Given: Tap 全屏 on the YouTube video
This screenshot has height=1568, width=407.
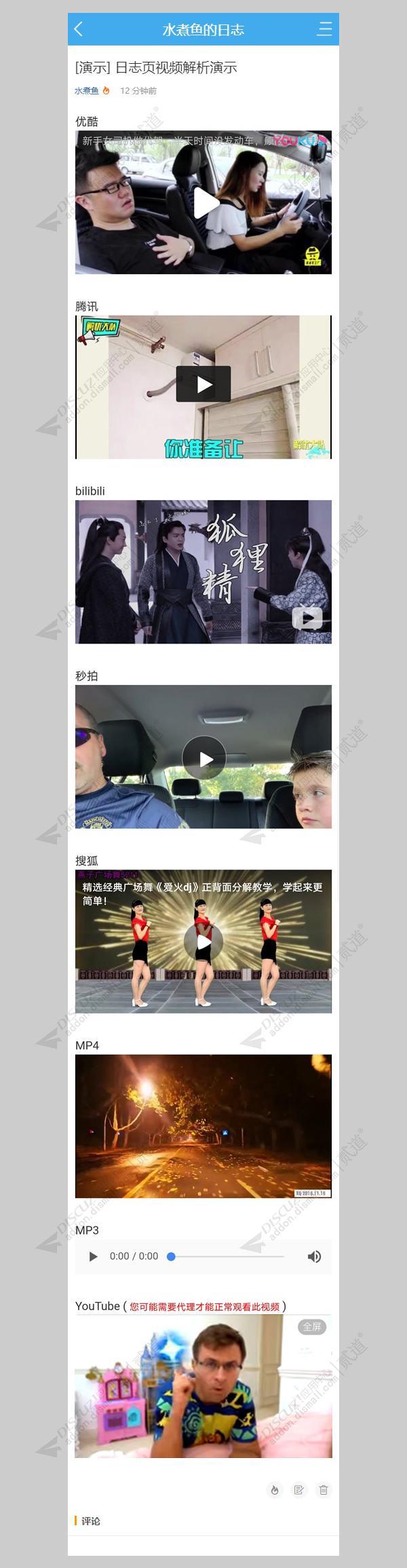Looking at the screenshot, I should click(312, 1326).
